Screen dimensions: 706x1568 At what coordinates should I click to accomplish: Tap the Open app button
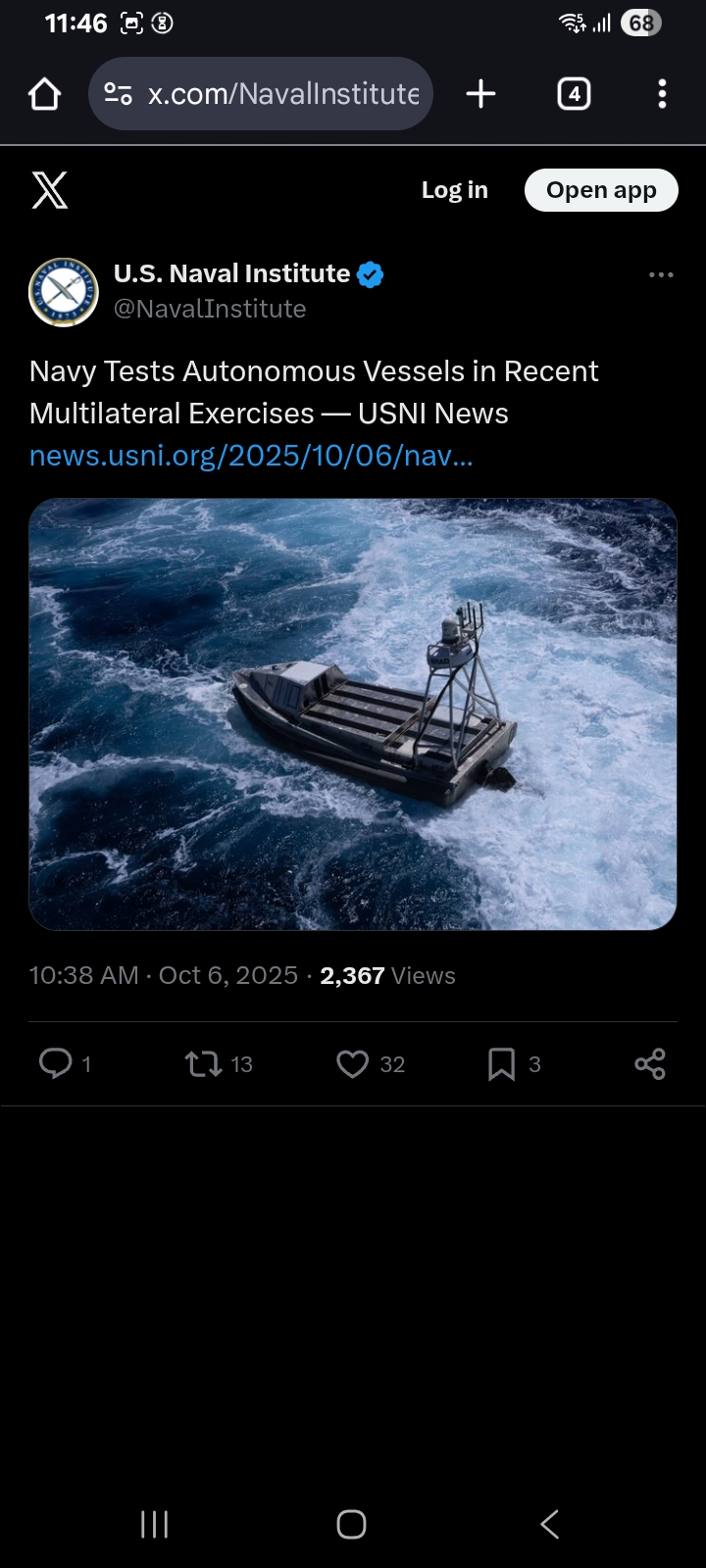click(x=601, y=190)
